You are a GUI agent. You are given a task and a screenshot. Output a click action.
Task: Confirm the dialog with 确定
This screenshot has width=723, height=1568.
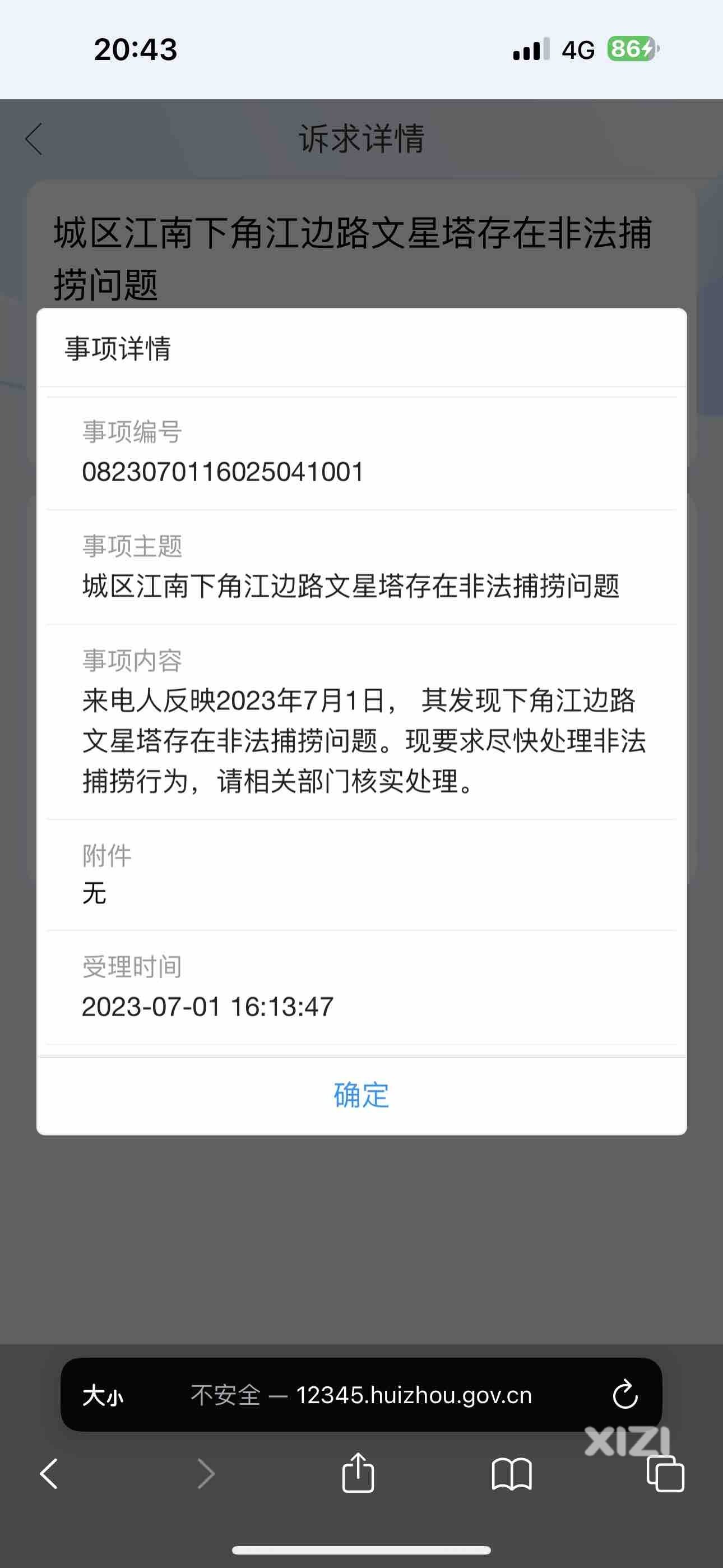tap(361, 1096)
